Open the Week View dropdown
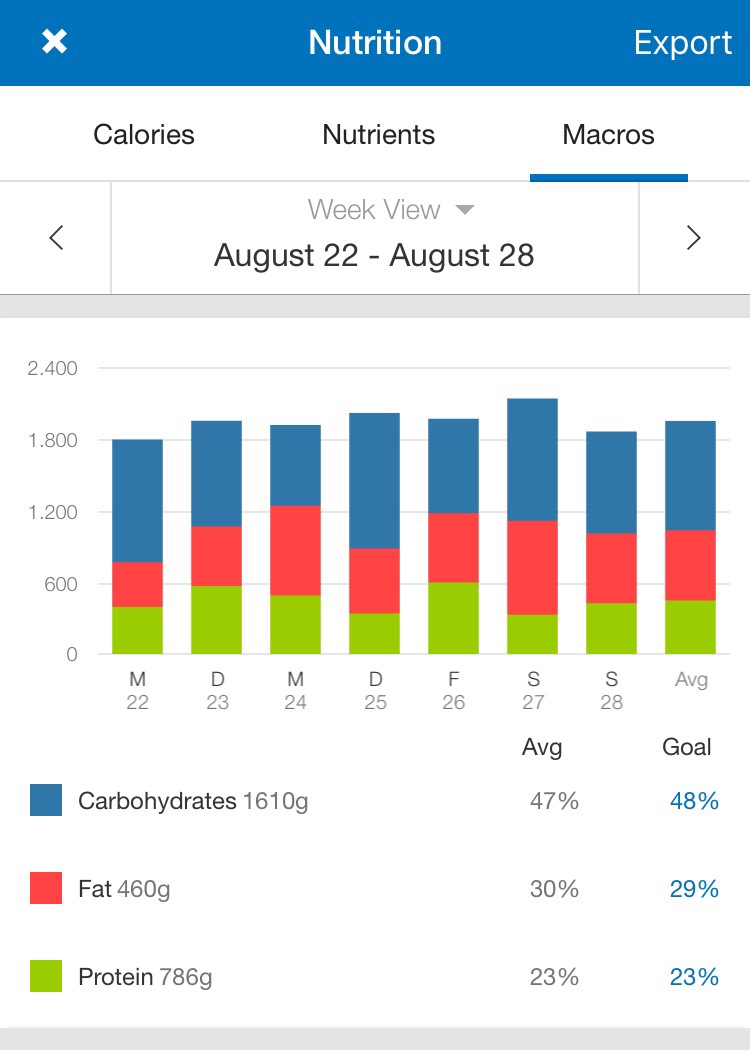 pos(390,210)
